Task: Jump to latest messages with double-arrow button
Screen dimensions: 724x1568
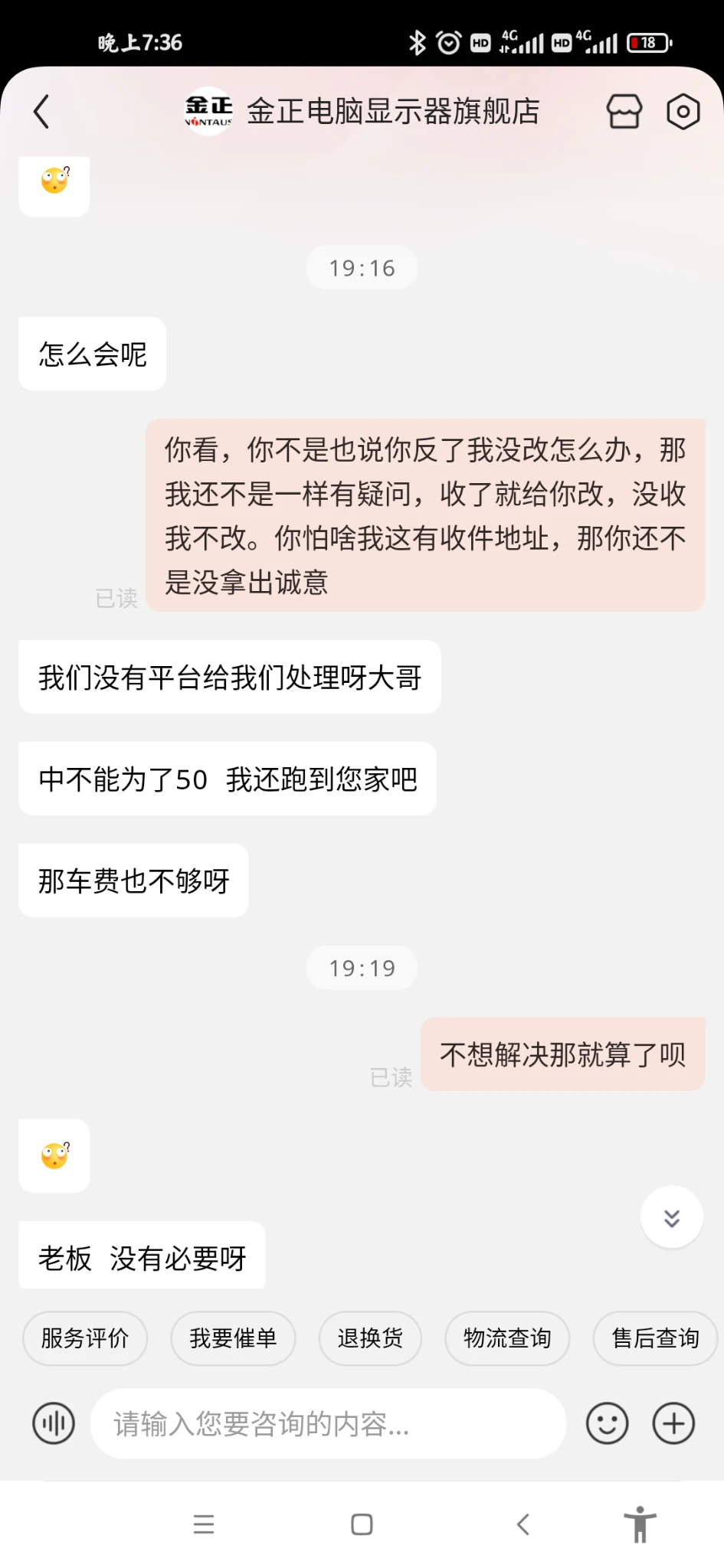Action: pyautogui.click(x=672, y=1217)
